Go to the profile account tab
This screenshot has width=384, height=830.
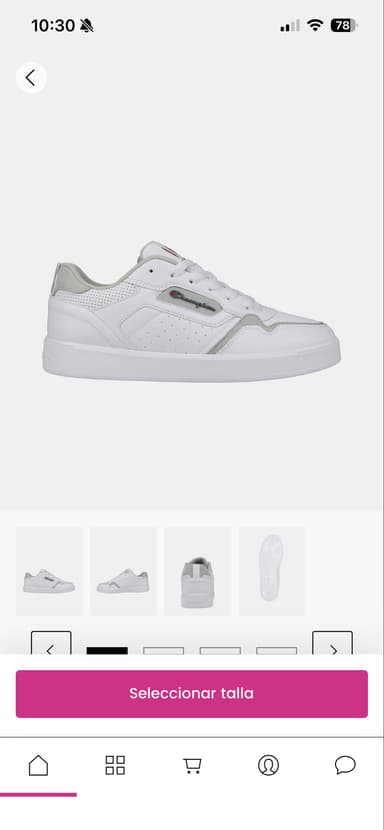pyautogui.click(x=269, y=765)
